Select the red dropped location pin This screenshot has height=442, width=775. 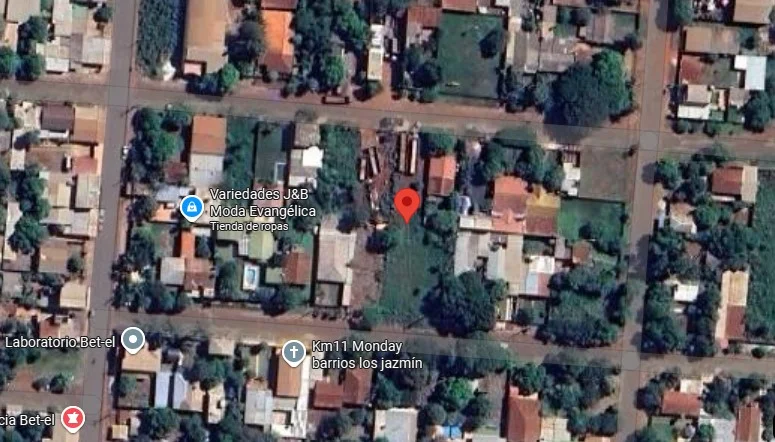pos(406,203)
